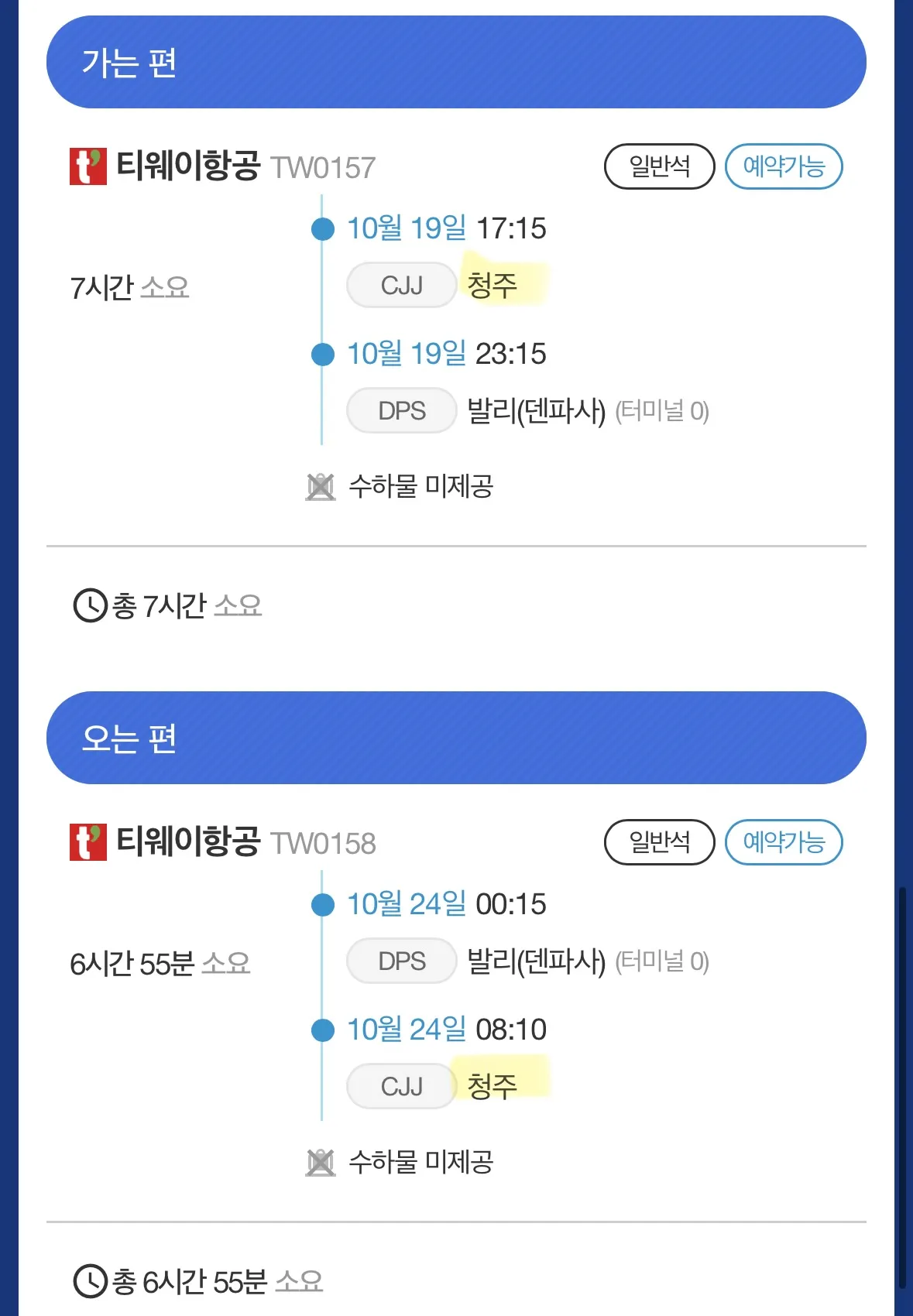Tap 예약가능 badge for flight TW0157
913x1316 pixels.
pyautogui.click(x=783, y=166)
